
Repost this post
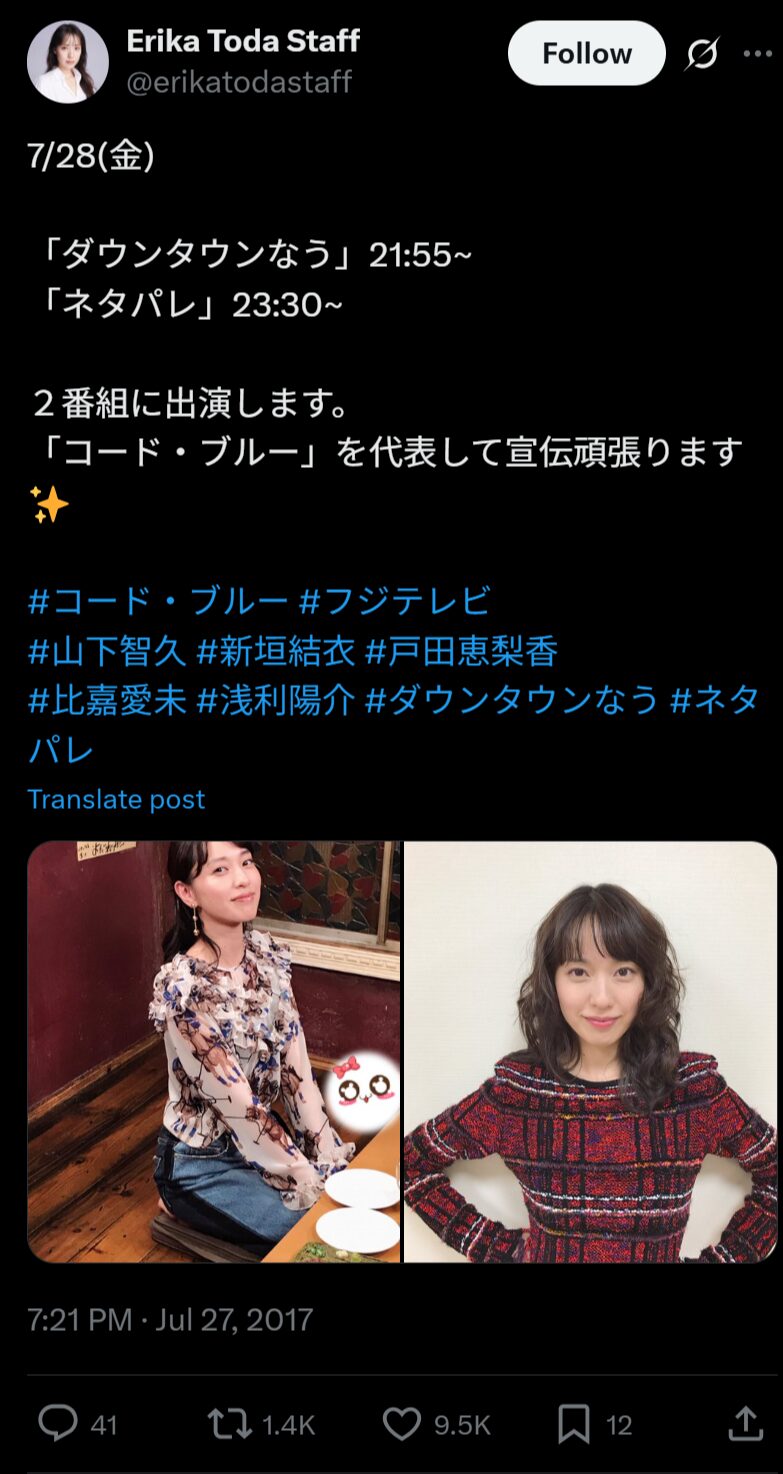click(x=230, y=1424)
